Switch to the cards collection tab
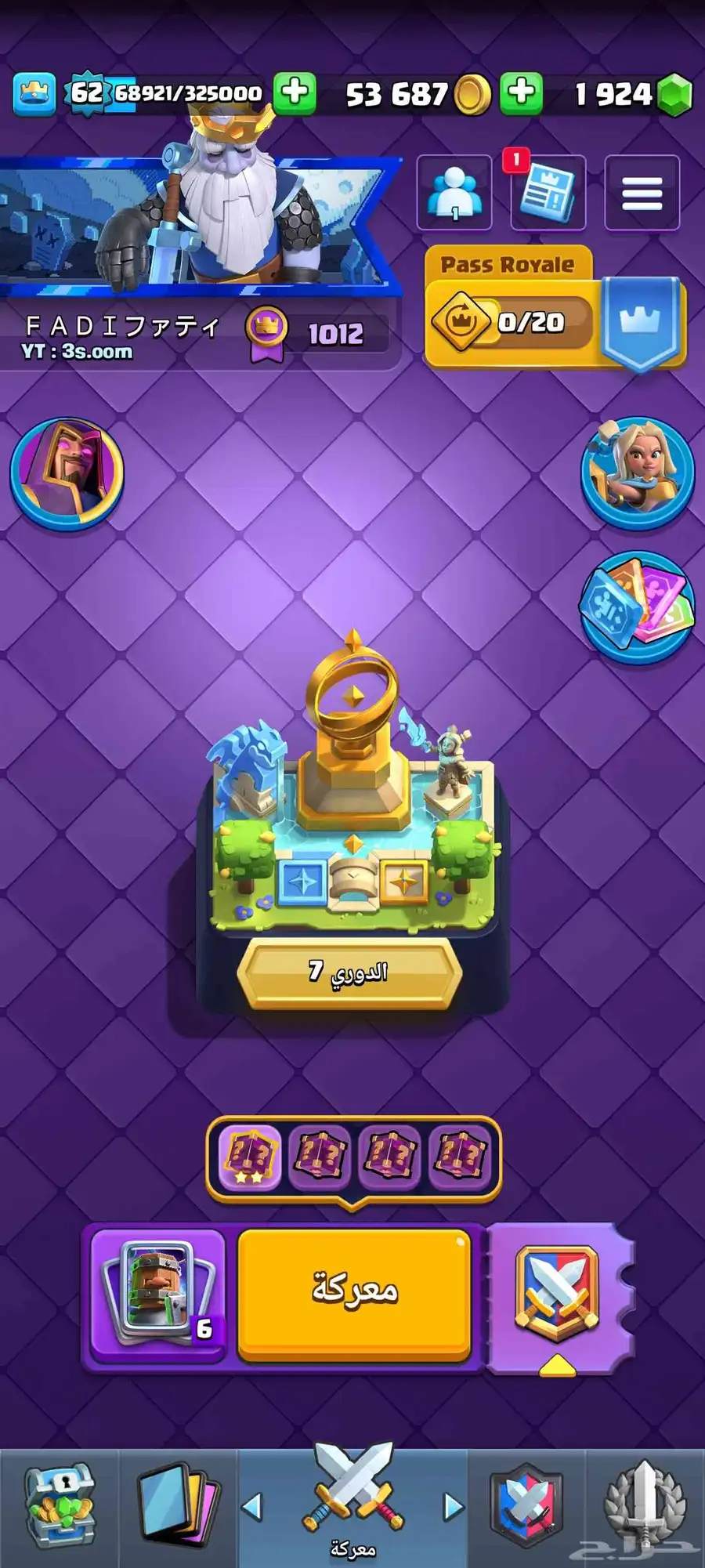 [x=177, y=1506]
